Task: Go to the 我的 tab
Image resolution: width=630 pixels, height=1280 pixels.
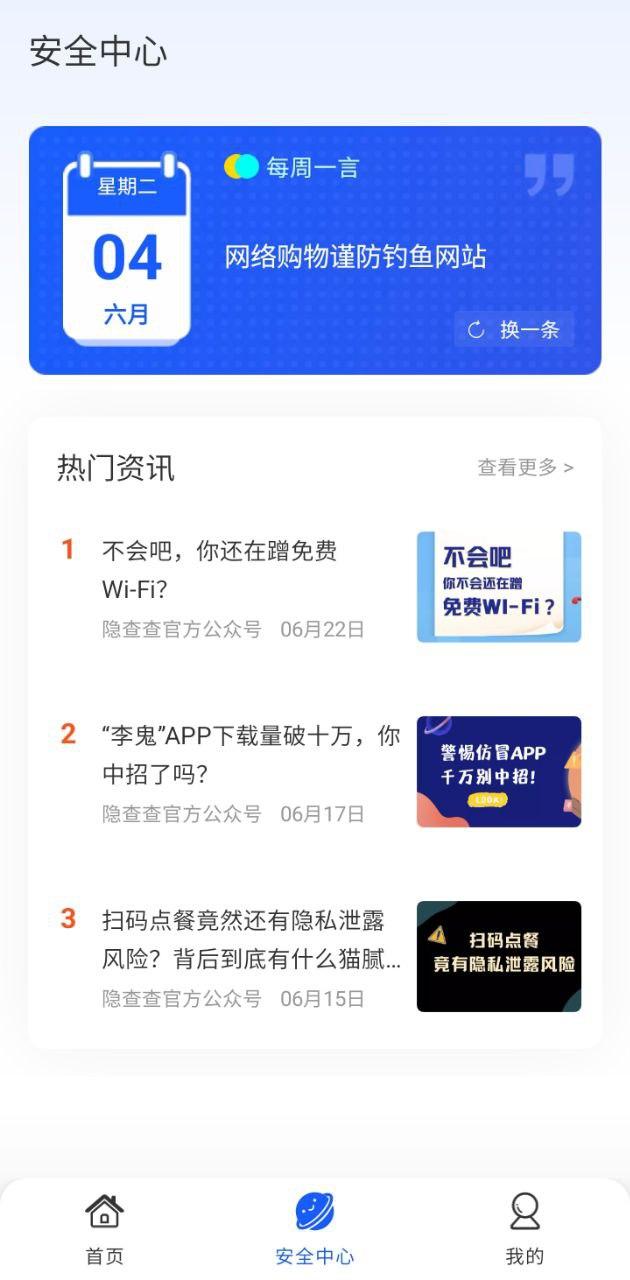Action: (x=524, y=1228)
